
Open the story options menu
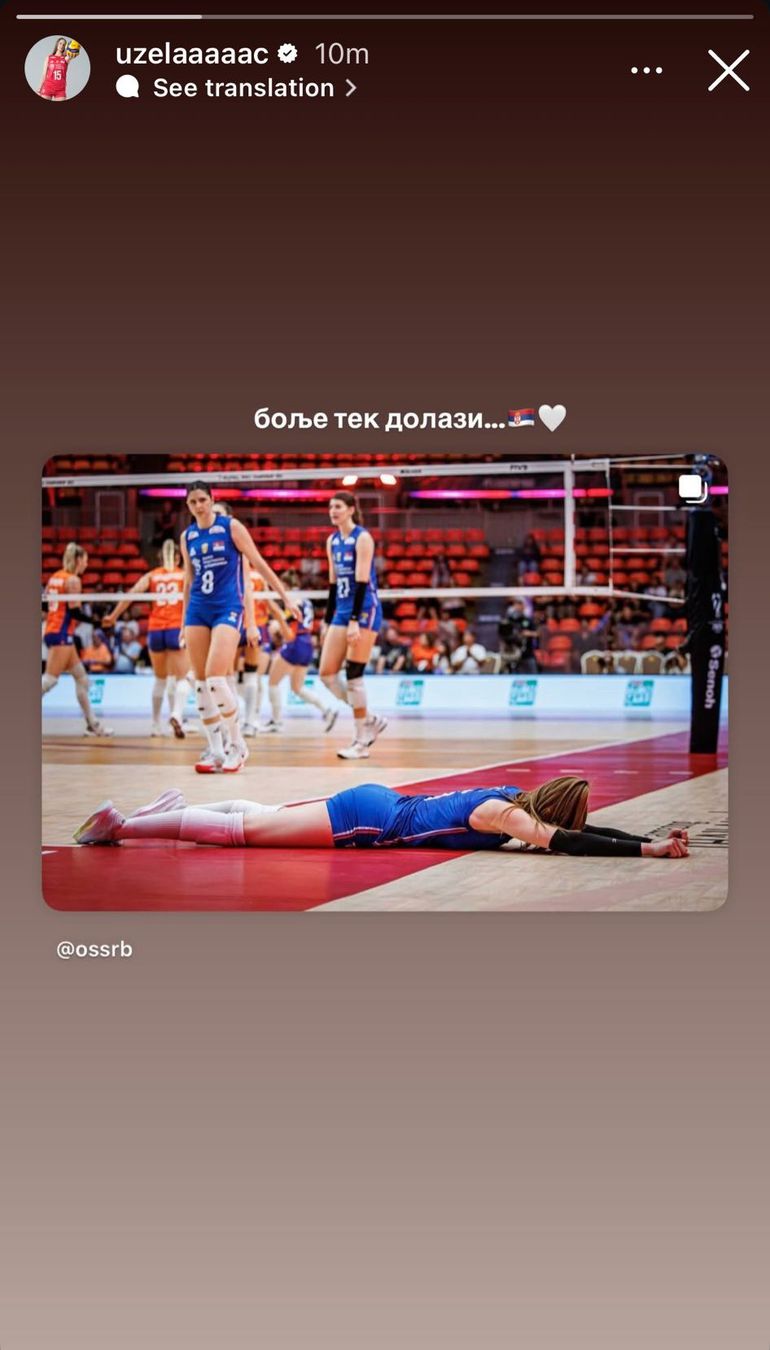click(647, 71)
